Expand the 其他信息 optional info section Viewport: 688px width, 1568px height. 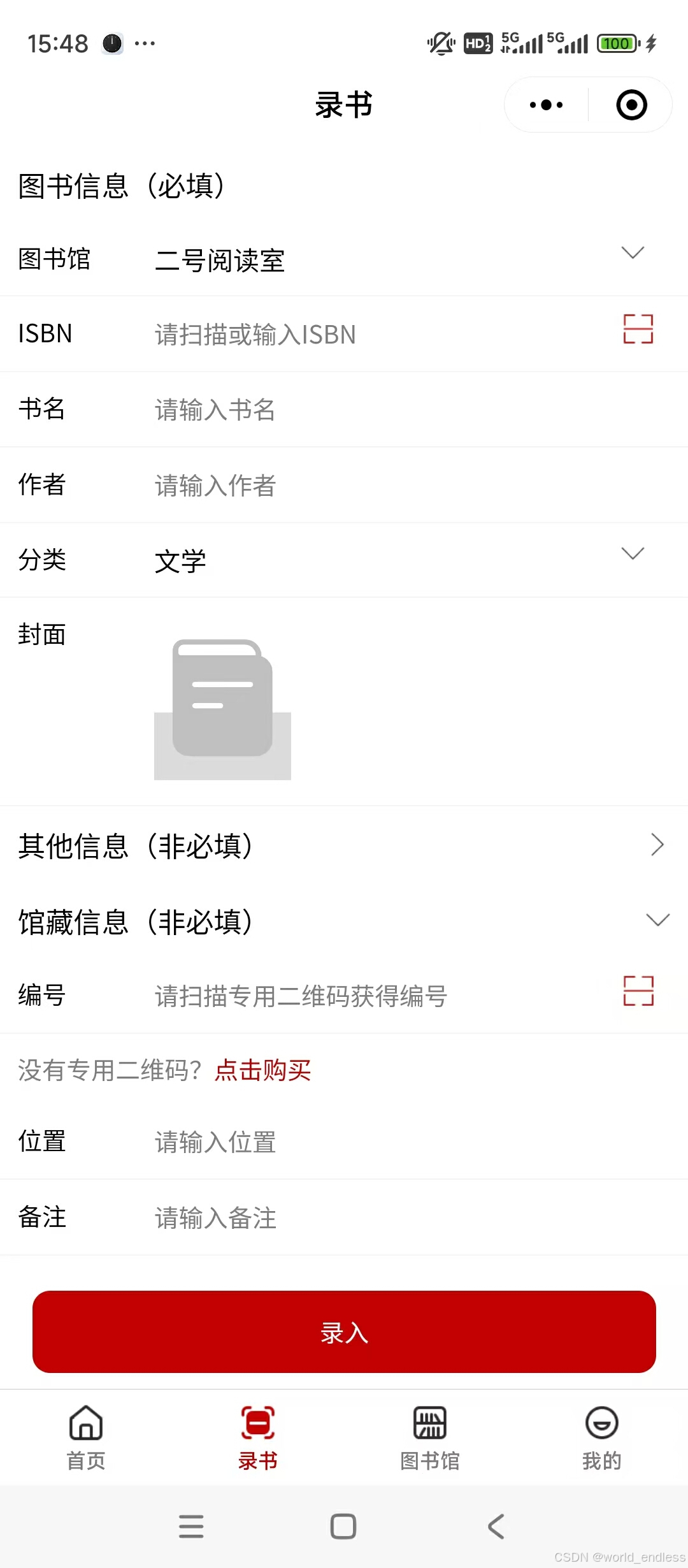659,845
